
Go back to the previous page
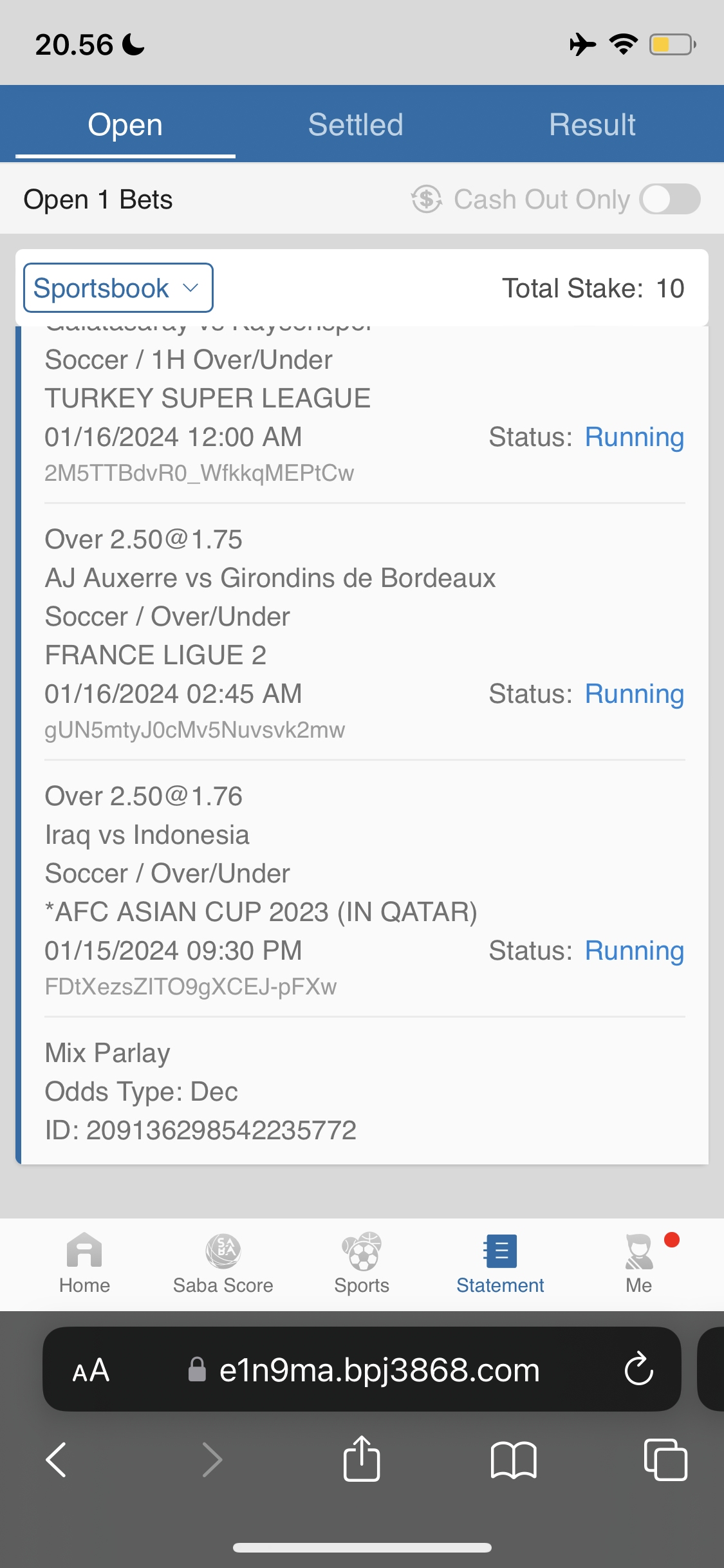tap(57, 1459)
